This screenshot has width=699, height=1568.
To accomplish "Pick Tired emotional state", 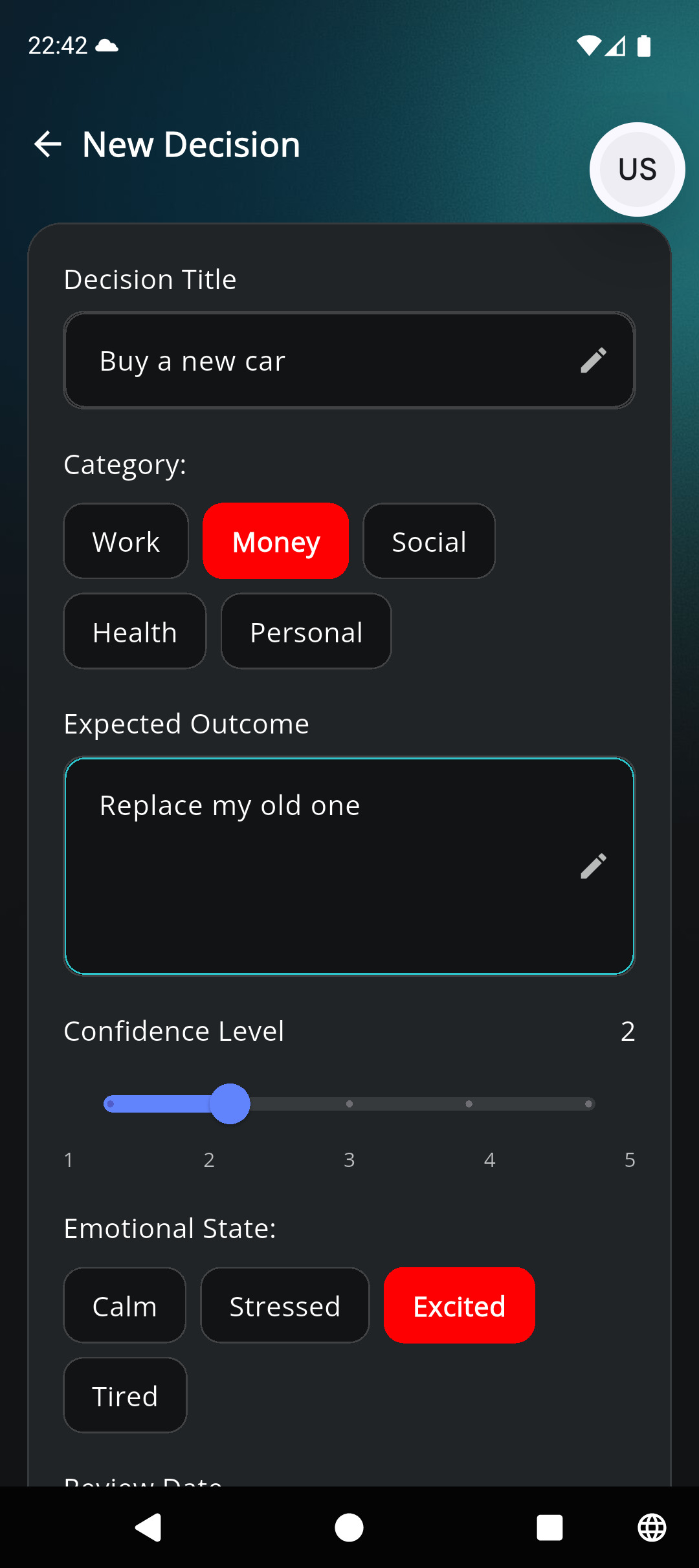I will click(125, 1396).
